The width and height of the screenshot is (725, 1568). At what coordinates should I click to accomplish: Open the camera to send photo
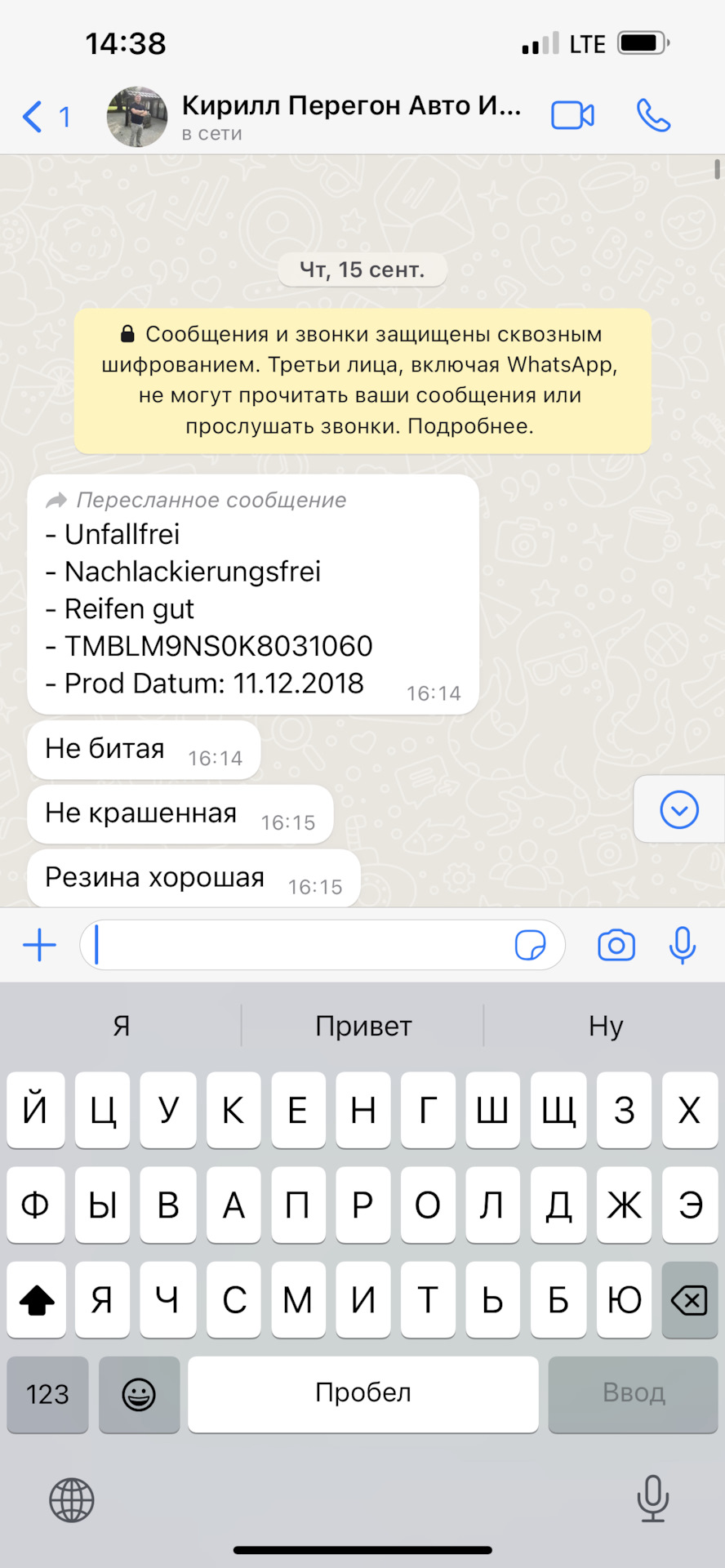tap(616, 946)
